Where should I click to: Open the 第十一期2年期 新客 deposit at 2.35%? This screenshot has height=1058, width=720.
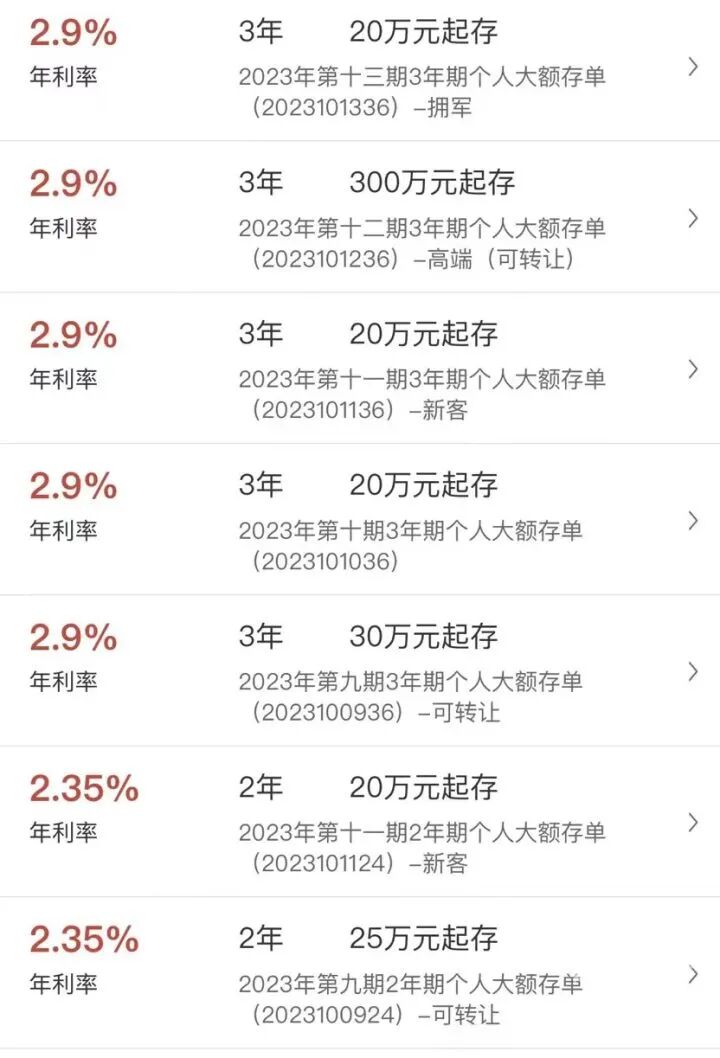pyautogui.click(x=420, y=832)
